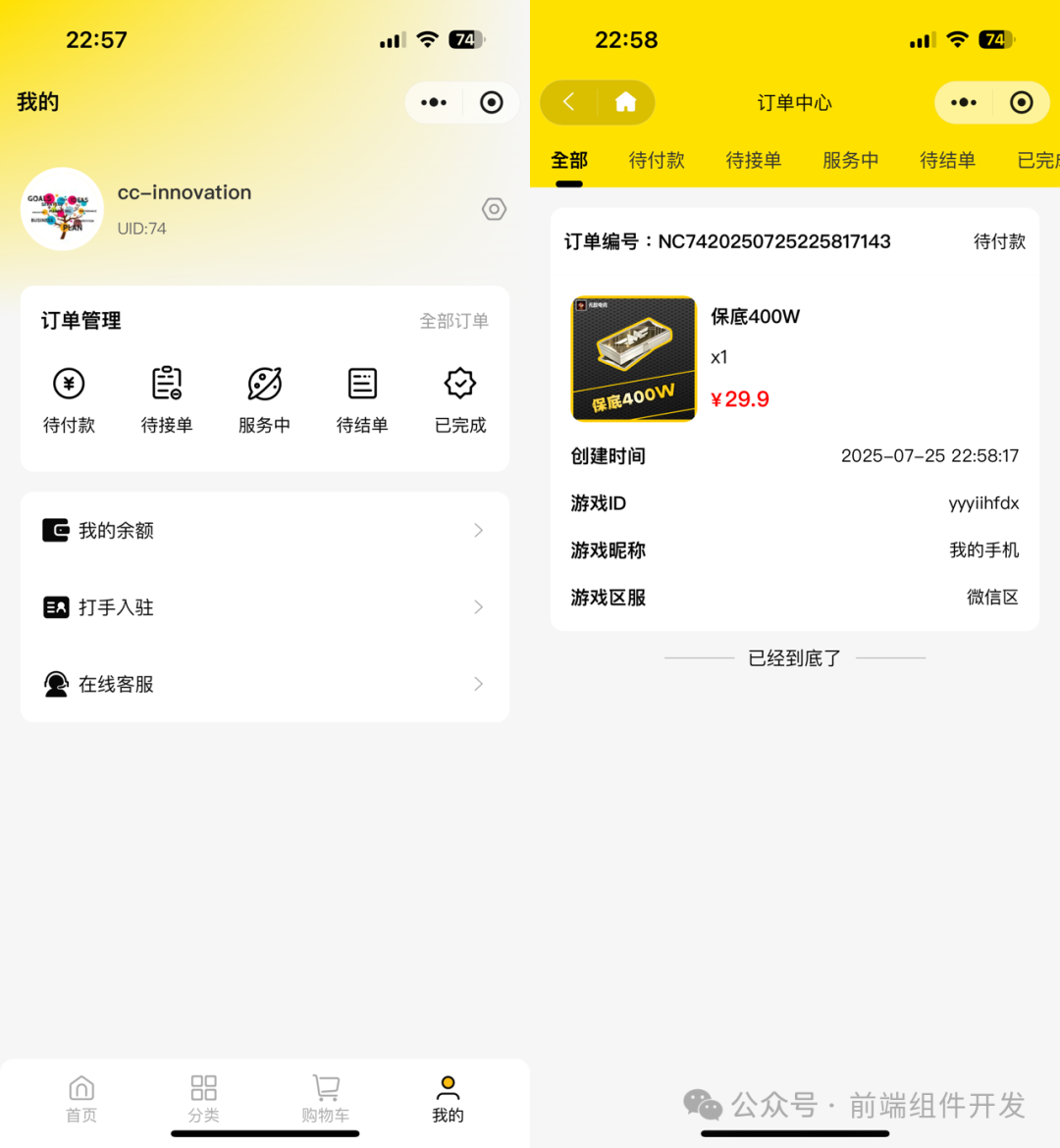Tap the 保底400W product thumbnail
The width and height of the screenshot is (1060, 1148).
pyautogui.click(x=633, y=358)
